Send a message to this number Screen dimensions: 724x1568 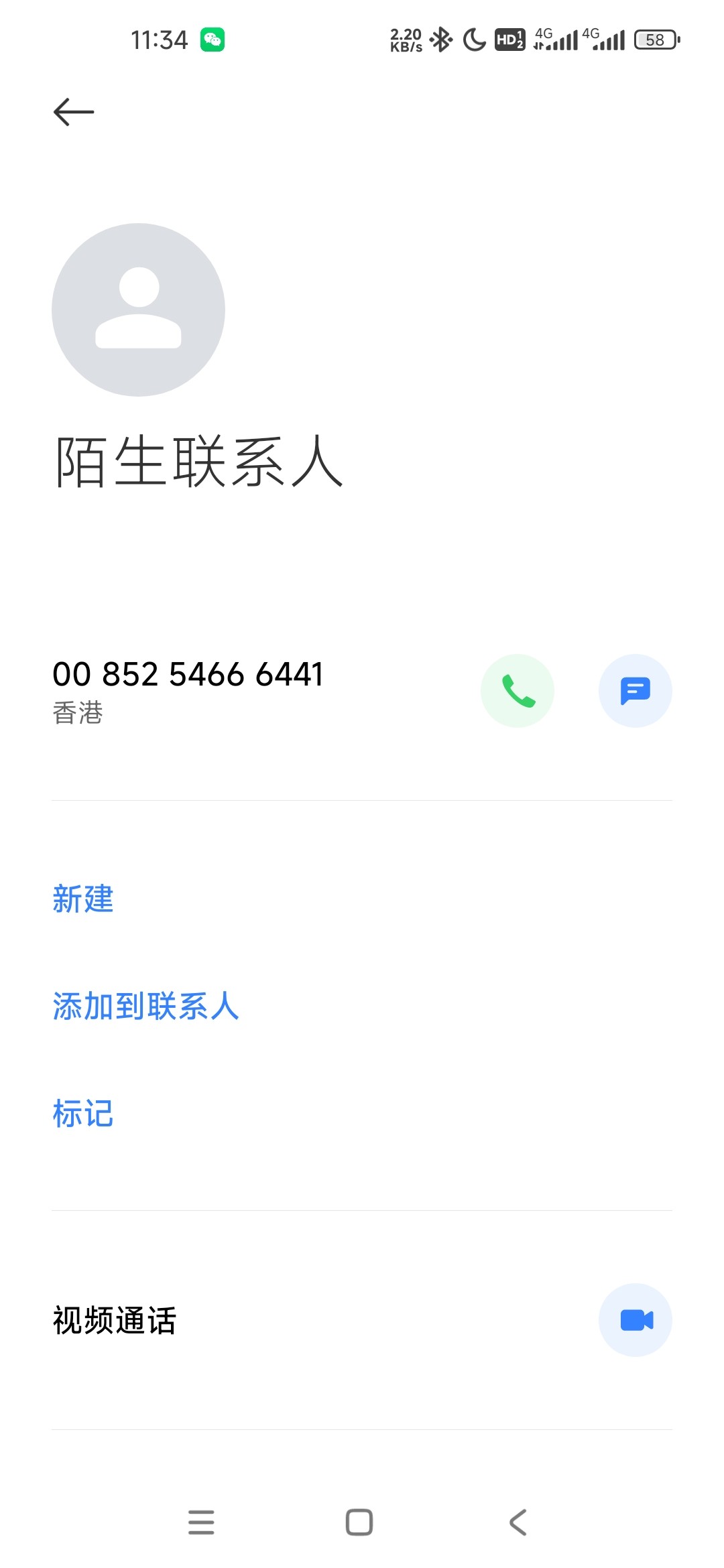[636, 691]
